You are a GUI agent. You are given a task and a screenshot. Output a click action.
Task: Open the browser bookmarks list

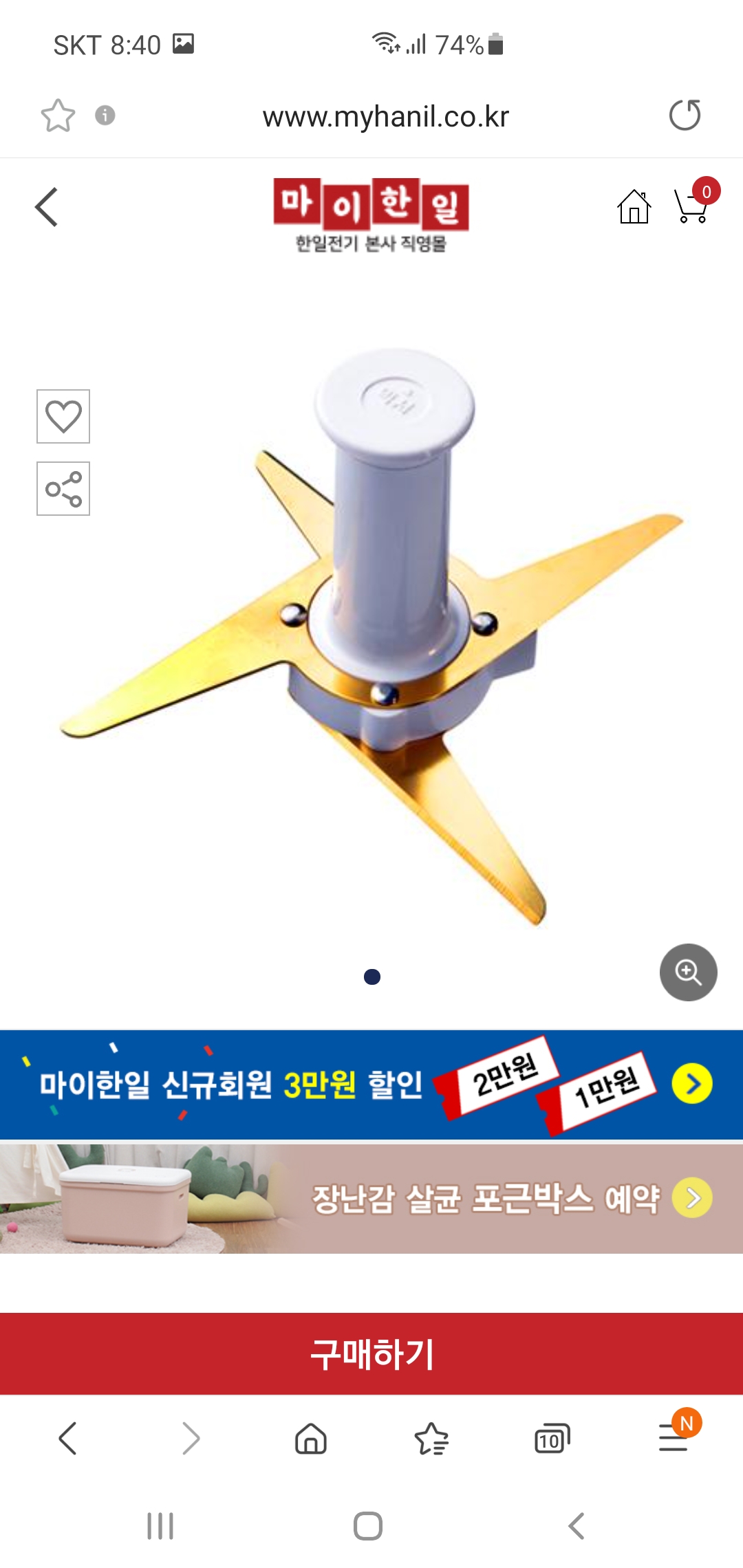click(431, 1439)
